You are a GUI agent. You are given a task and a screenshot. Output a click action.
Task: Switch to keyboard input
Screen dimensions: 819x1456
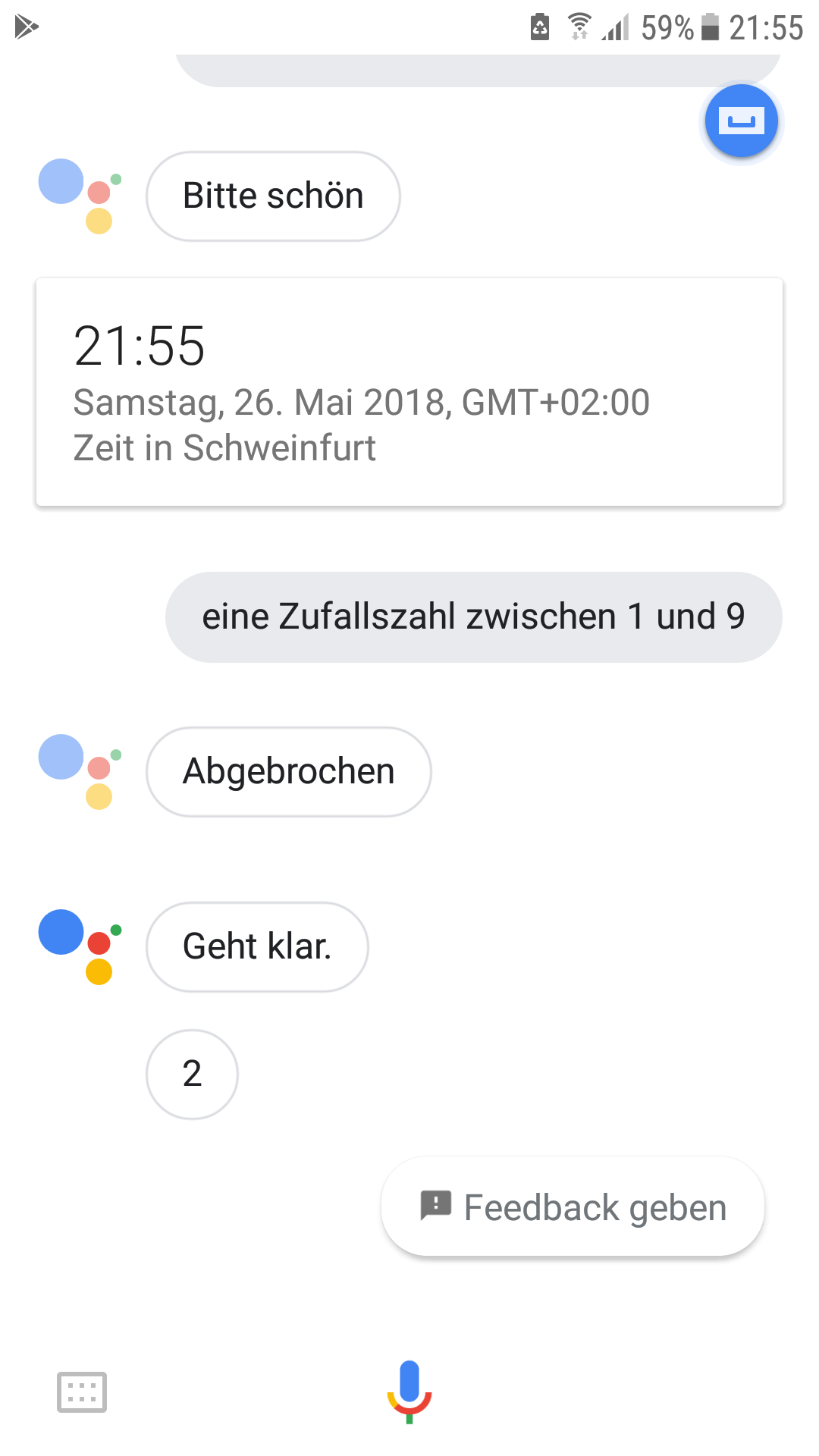[x=82, y=1392]
